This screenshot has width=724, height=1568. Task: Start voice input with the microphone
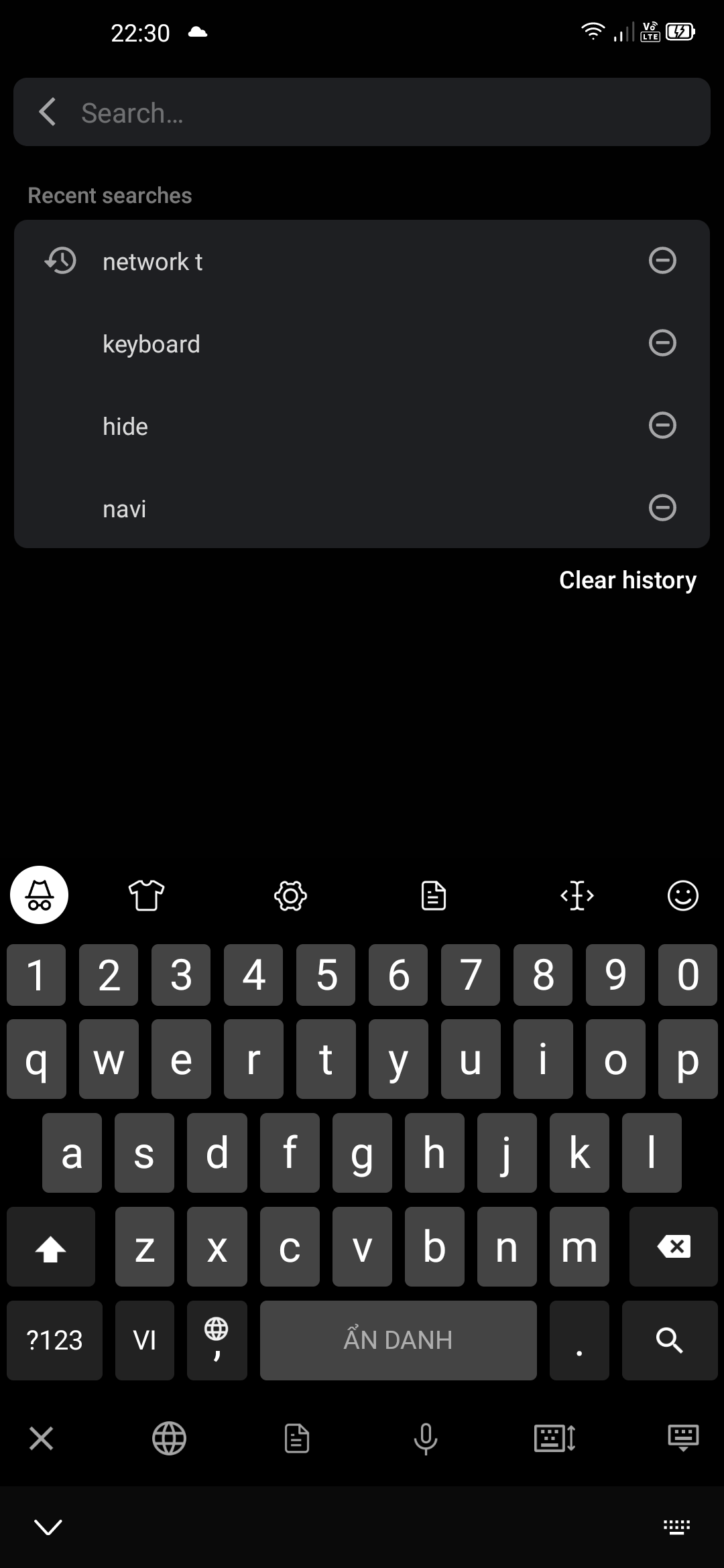pyautogui.click(x=426, y=1438)
